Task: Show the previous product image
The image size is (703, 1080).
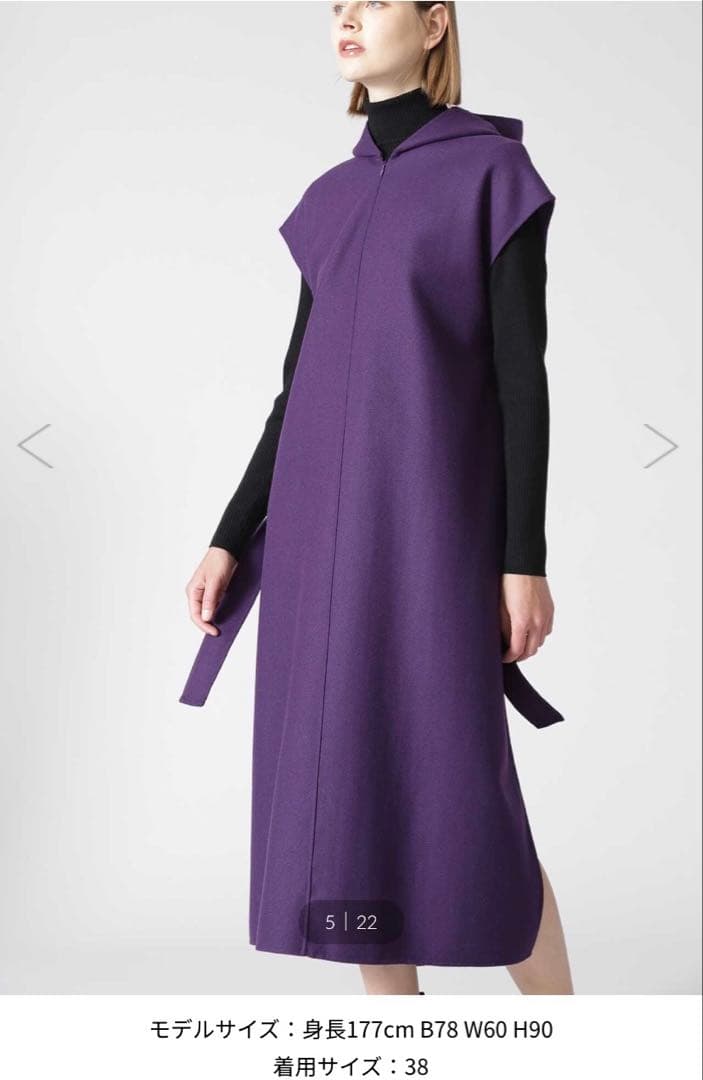Action: (36, 446)
